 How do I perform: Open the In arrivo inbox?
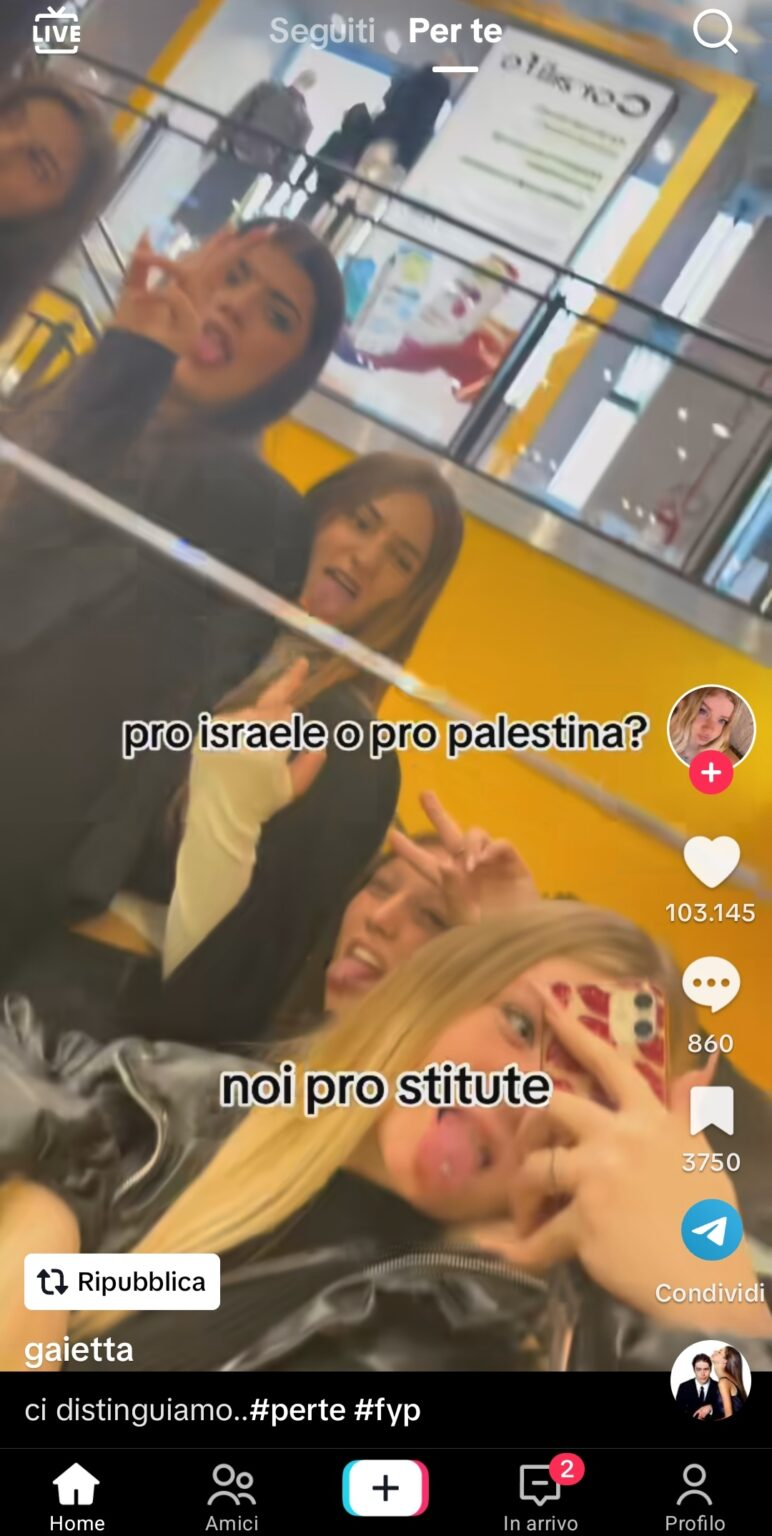point(540,1496)
